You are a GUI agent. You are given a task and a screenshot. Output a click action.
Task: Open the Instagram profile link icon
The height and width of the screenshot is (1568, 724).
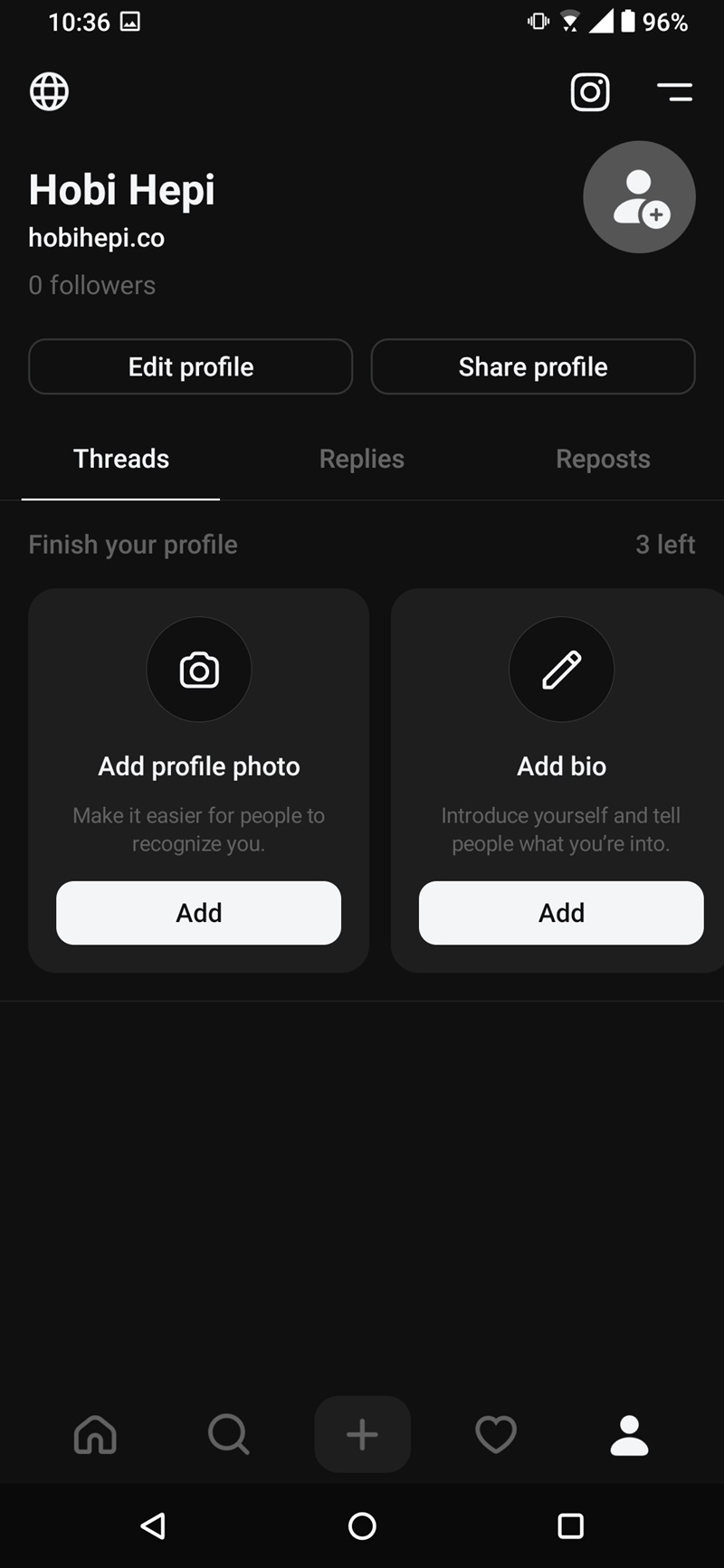coord(589,91)
